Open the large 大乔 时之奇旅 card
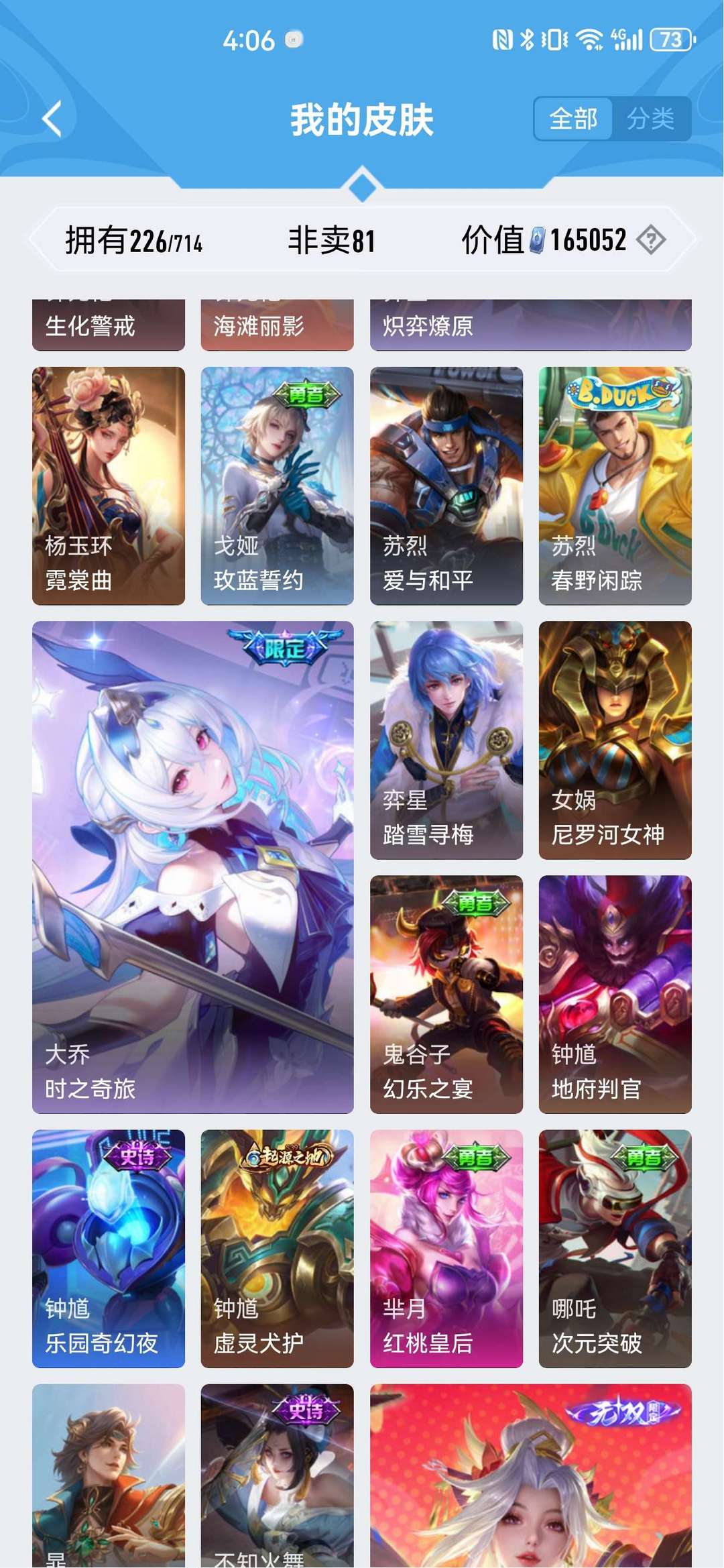The height and width of the screenshot is (1568, 724). pos(193,867)
